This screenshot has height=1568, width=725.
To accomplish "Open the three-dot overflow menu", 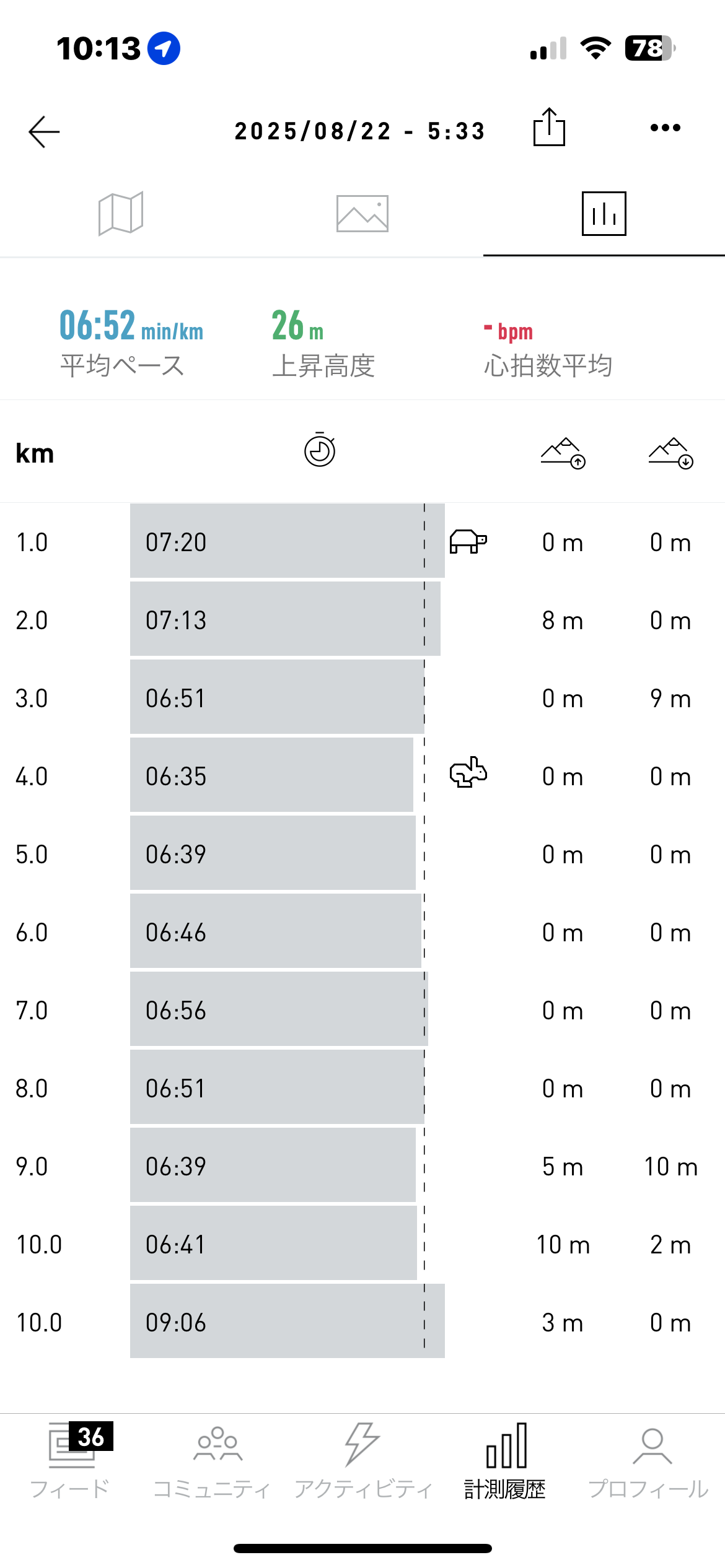I will point(666,128).
